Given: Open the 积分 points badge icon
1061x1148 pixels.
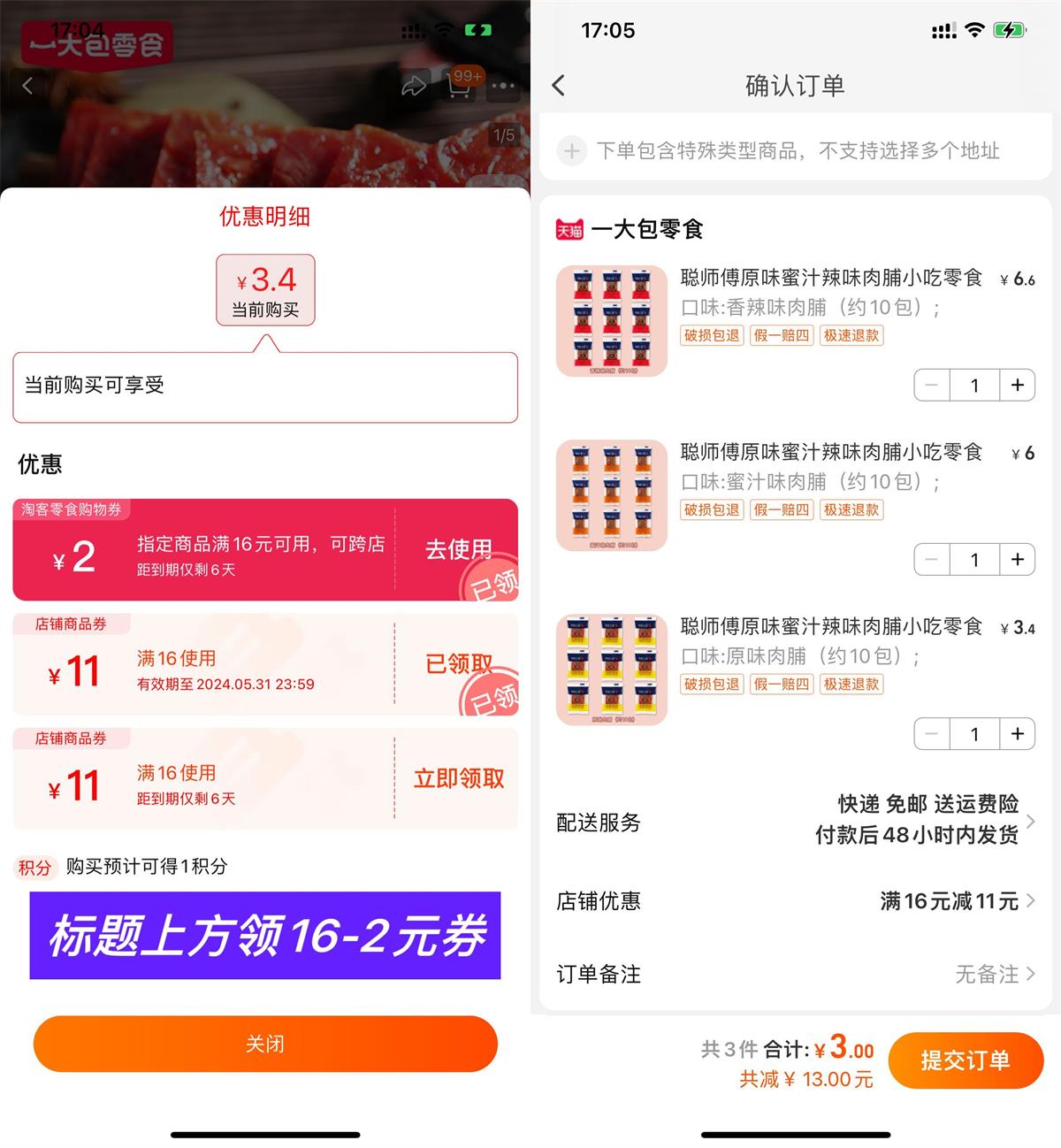Looking at the screenshot, I should coord(35,868).
